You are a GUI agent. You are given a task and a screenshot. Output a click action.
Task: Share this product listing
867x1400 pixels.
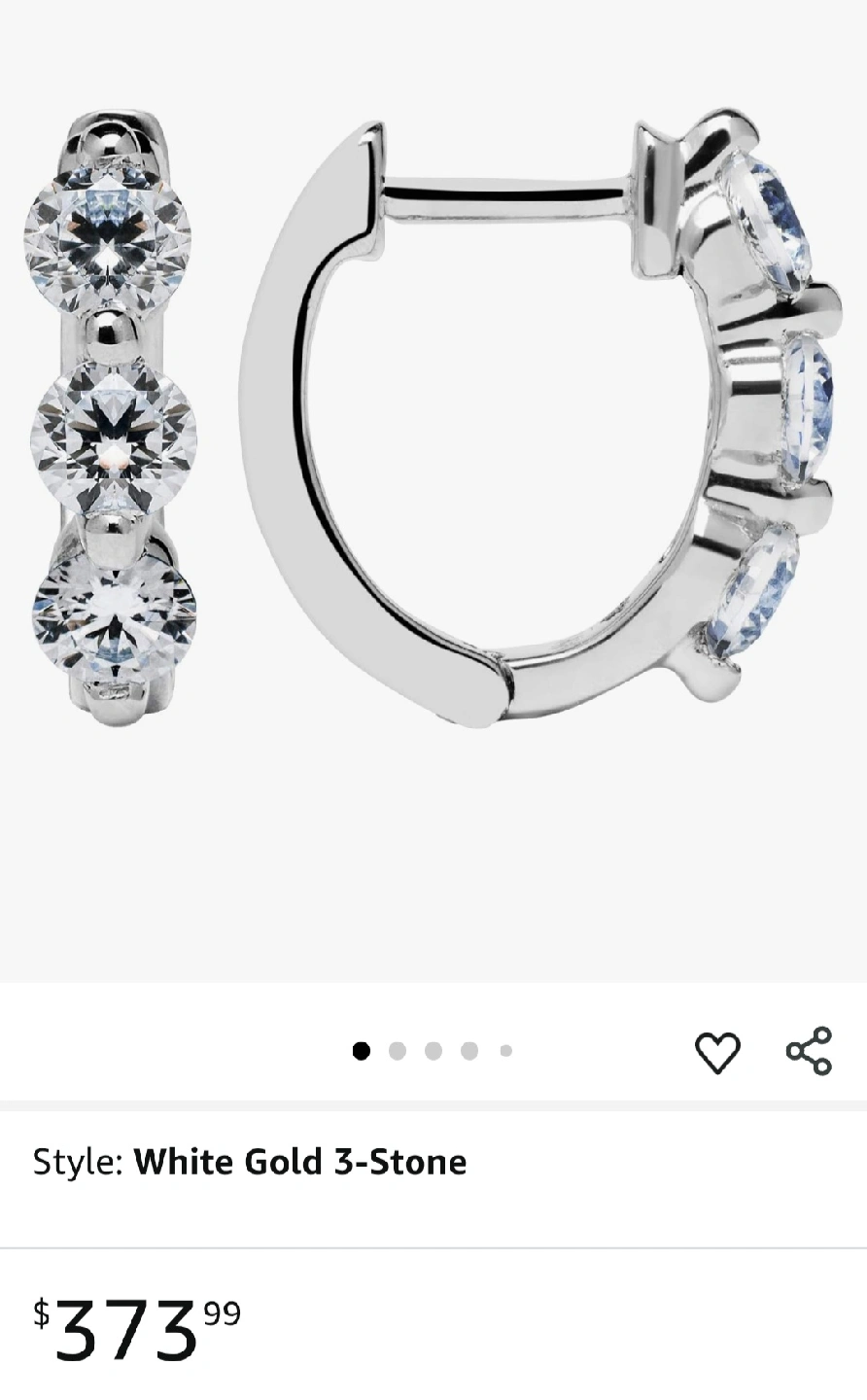click(809, 1051)
